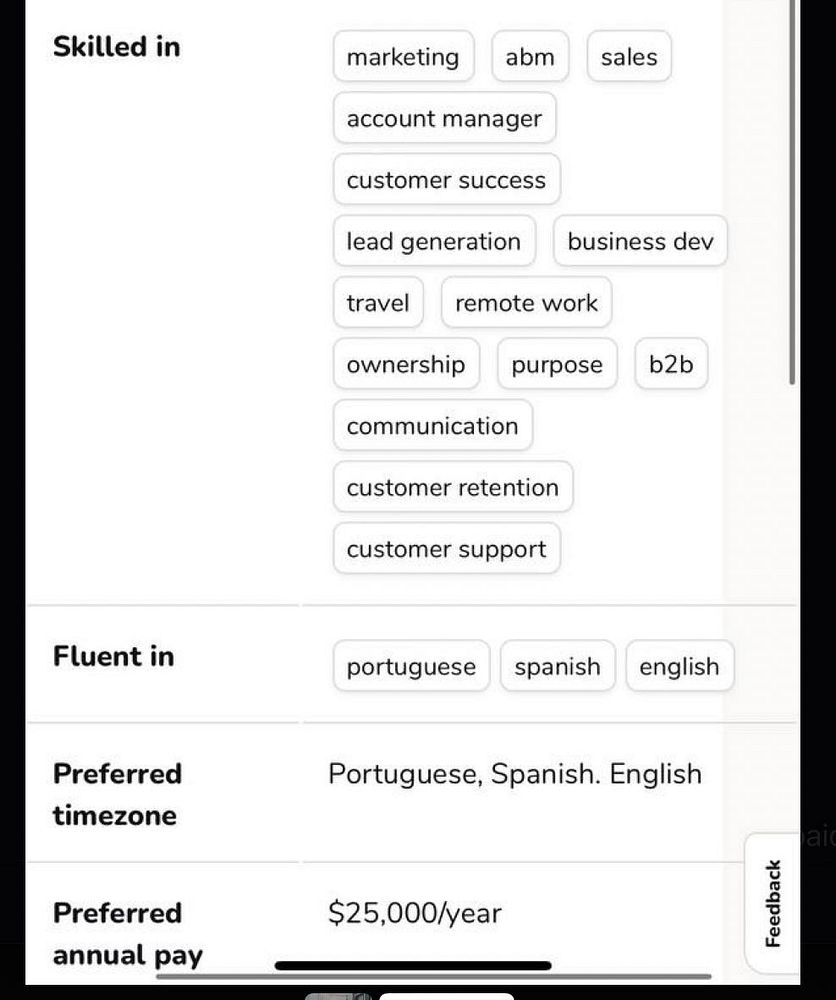This screenshot has width=836, height=1000.
Task: Tap the business dev chip
Action: (640, 242)
